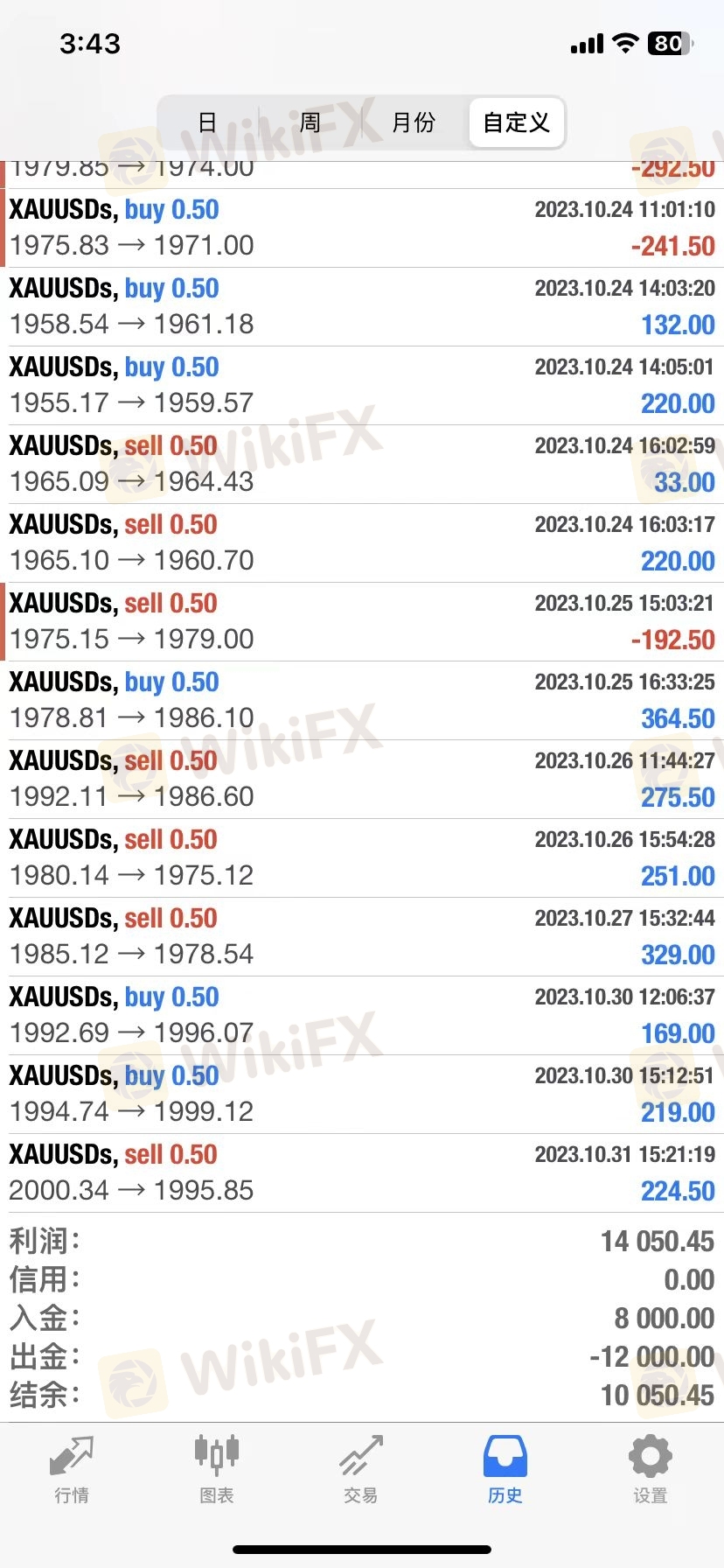View details of the 2023.10.24 16:02:59 sell trade
Image resolution: width=724 pixels, height=1568 pixels.
coord(362,465)
